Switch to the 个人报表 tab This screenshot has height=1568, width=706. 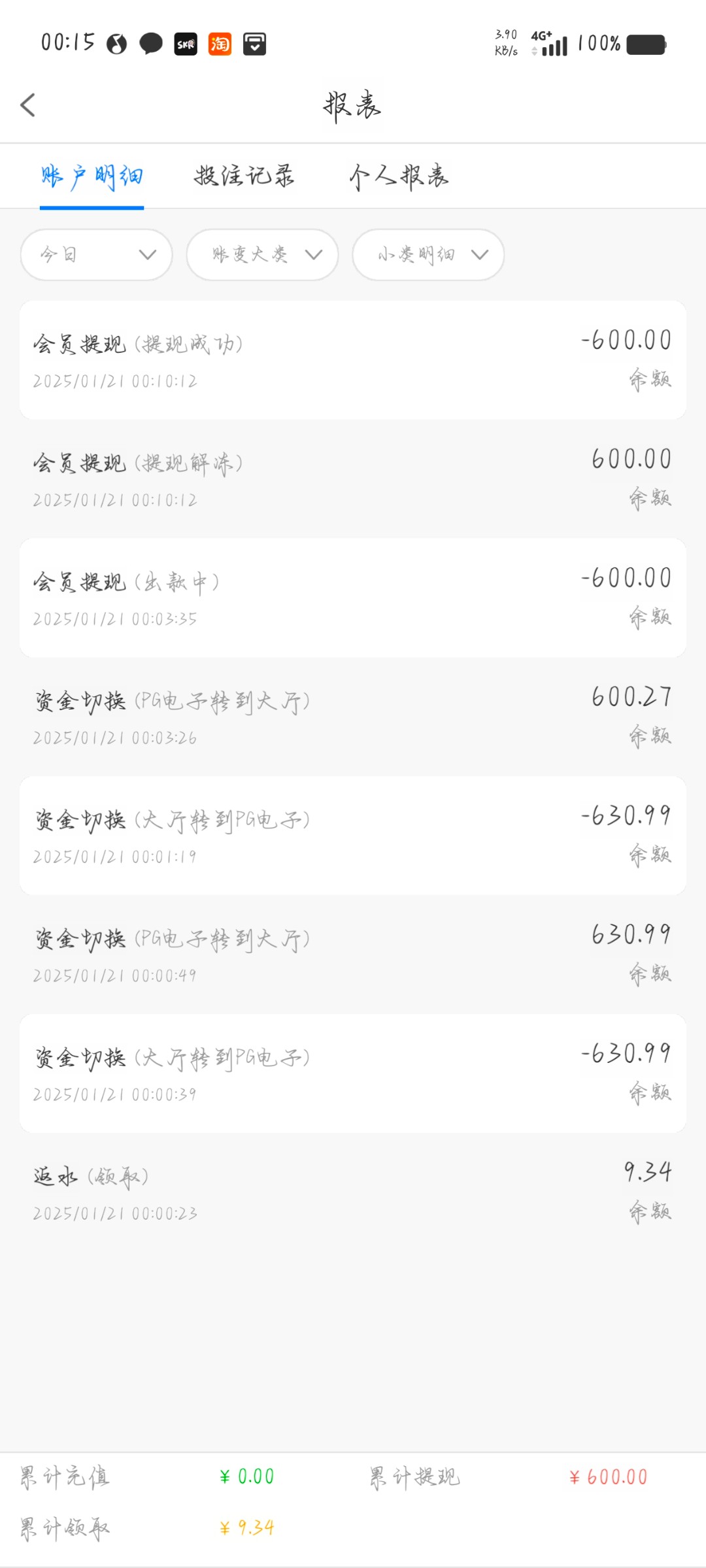(x=399, y=176)
